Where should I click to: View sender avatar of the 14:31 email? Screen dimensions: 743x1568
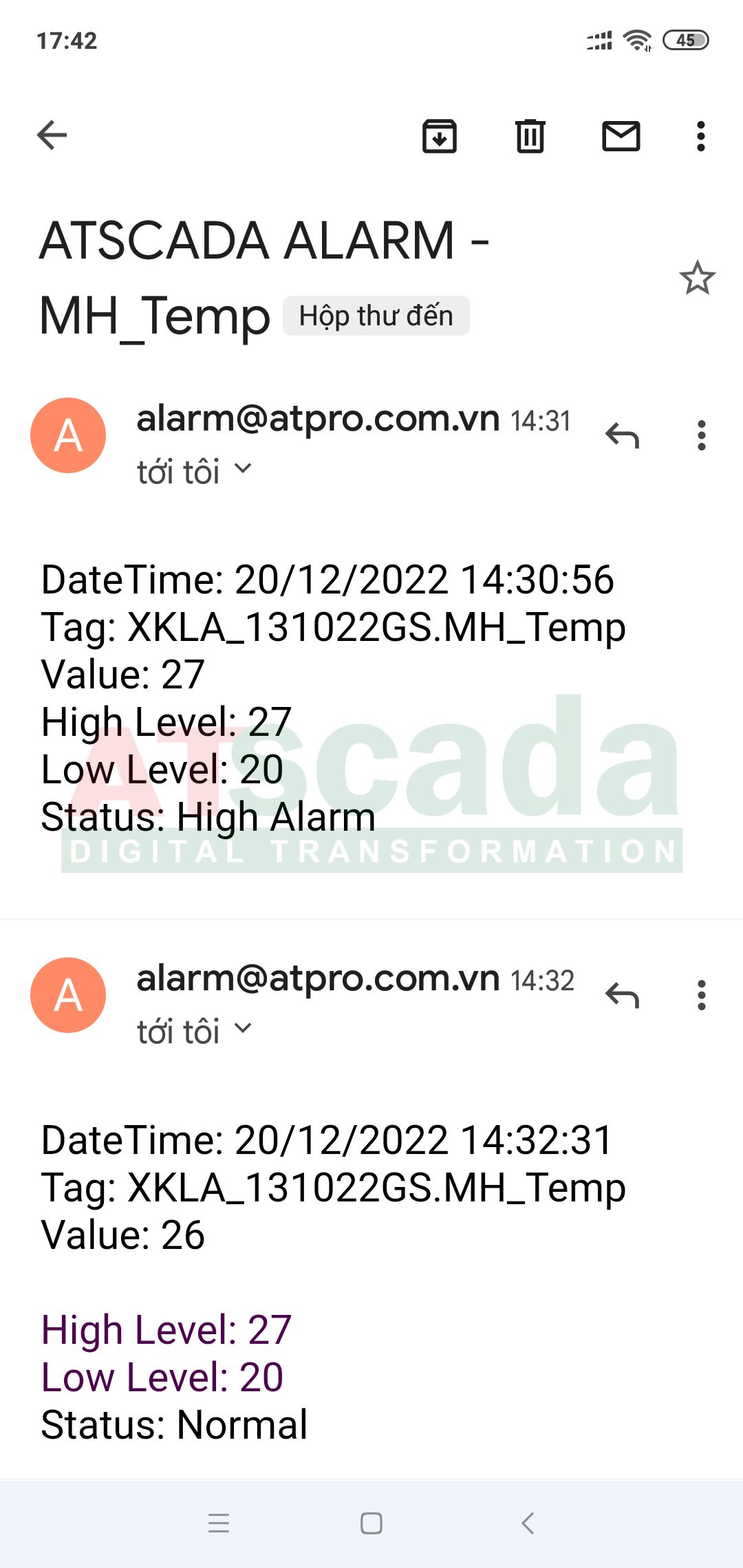pos(68,436)
